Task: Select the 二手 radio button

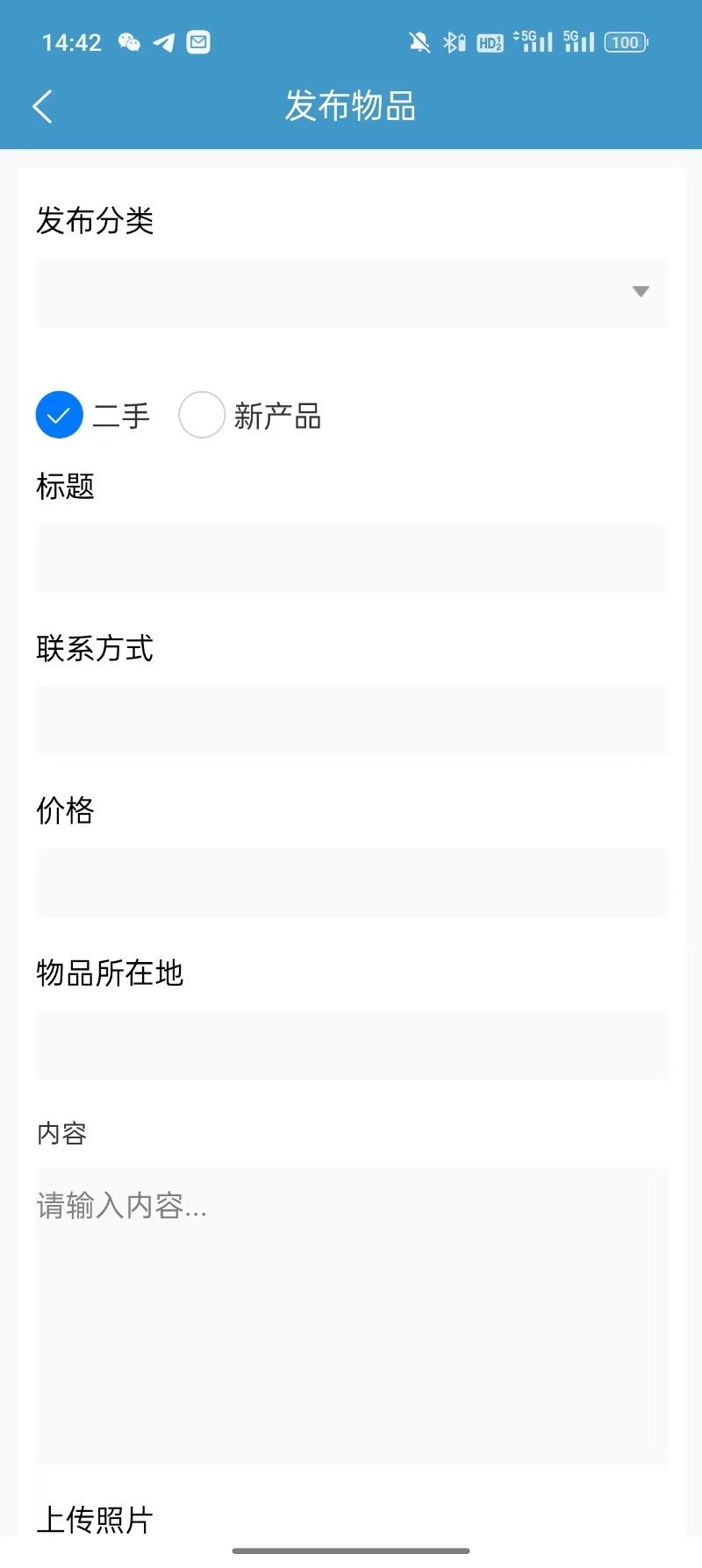Action: (58, 415)
